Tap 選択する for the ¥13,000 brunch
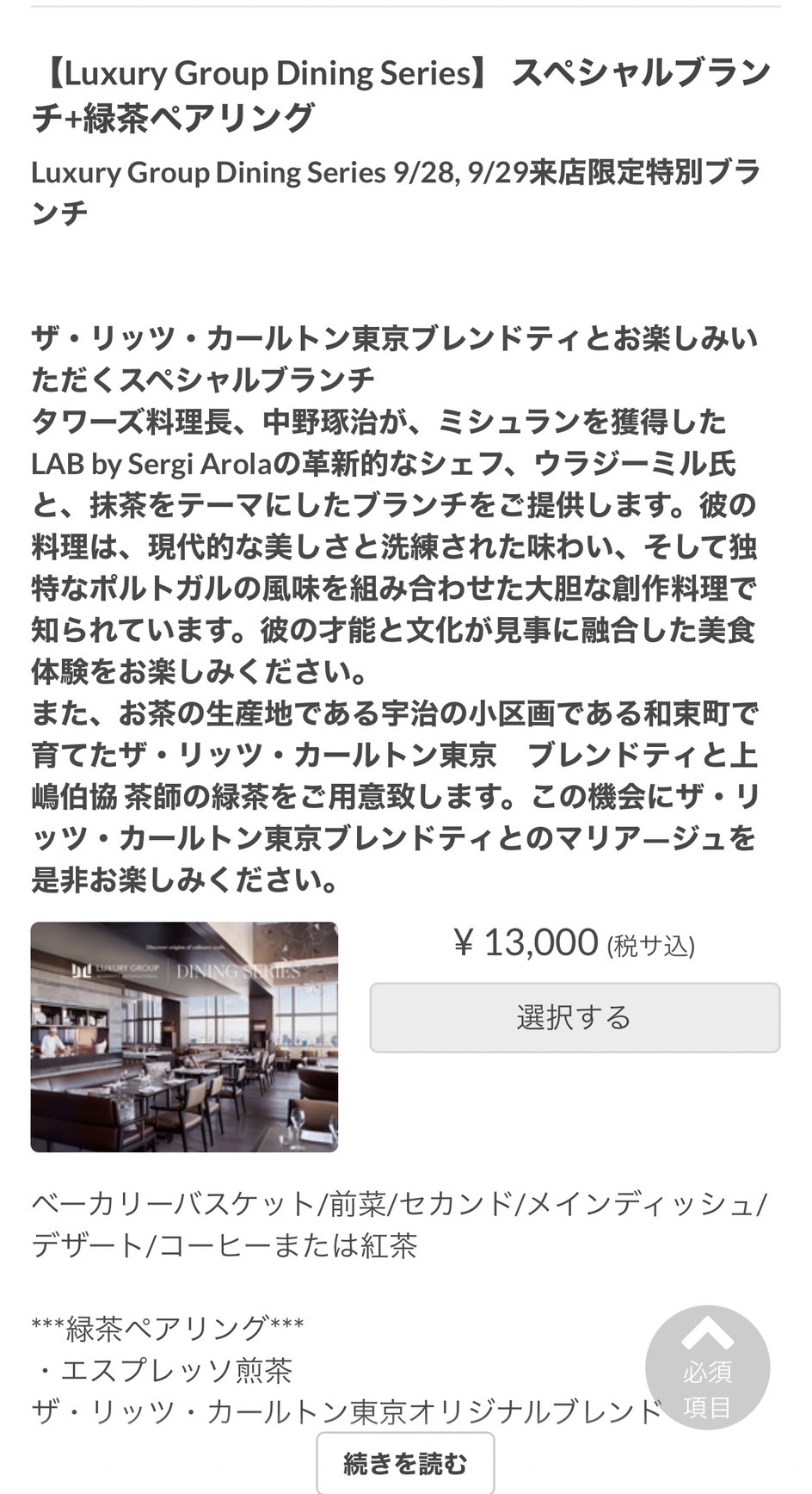Viewport: 812px width, 1494px height. (575, 1017)
